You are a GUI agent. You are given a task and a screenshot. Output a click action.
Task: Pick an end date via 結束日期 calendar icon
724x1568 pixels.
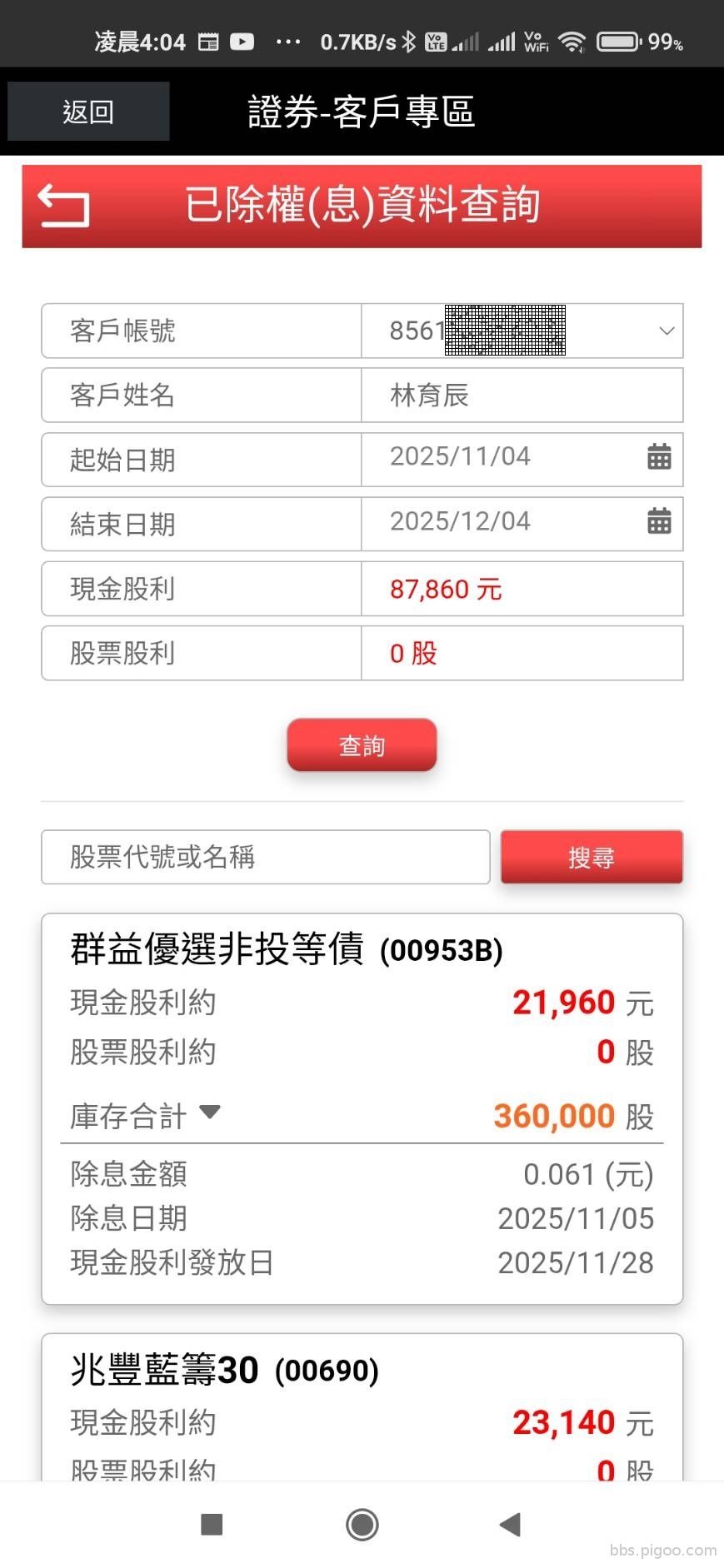point(659,521)
